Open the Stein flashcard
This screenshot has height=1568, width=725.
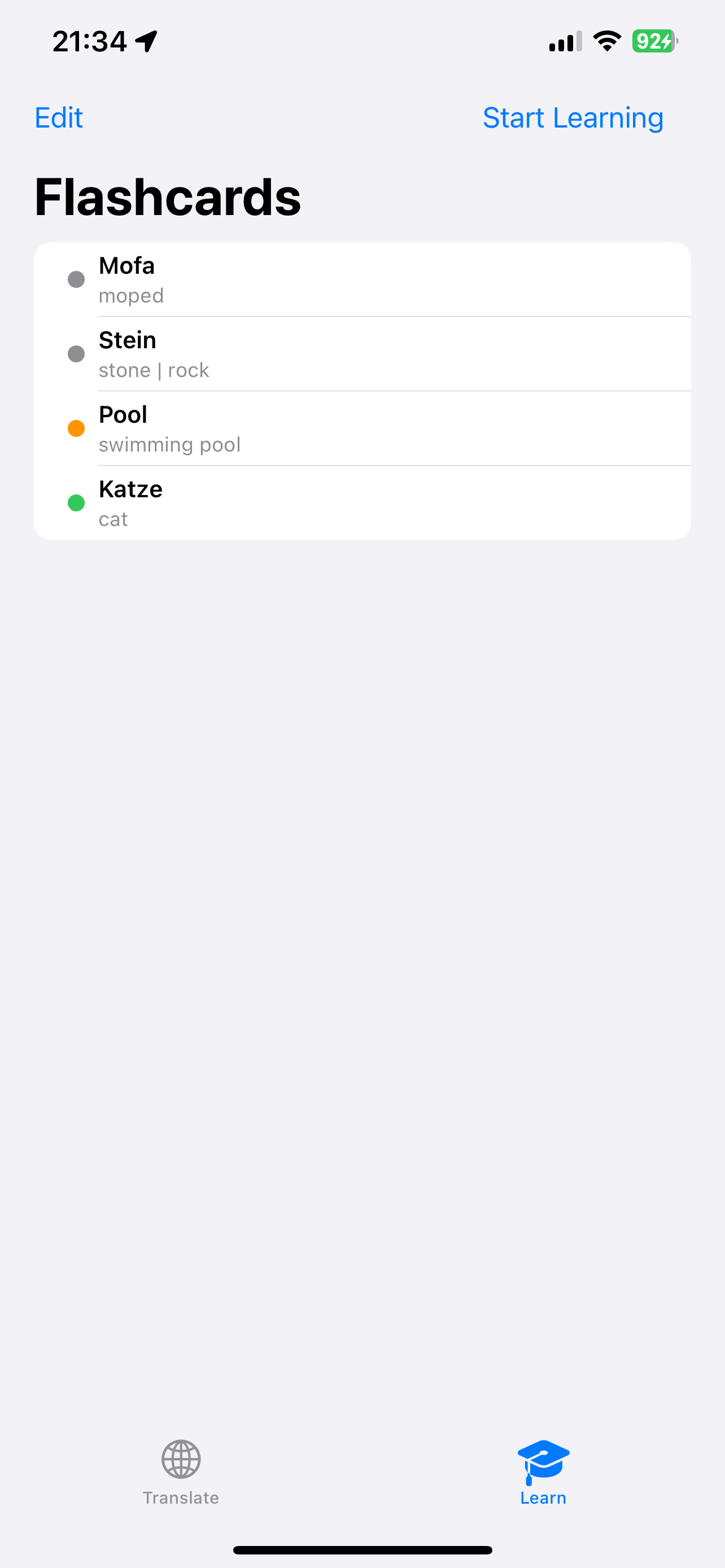(x=362, y=354)
